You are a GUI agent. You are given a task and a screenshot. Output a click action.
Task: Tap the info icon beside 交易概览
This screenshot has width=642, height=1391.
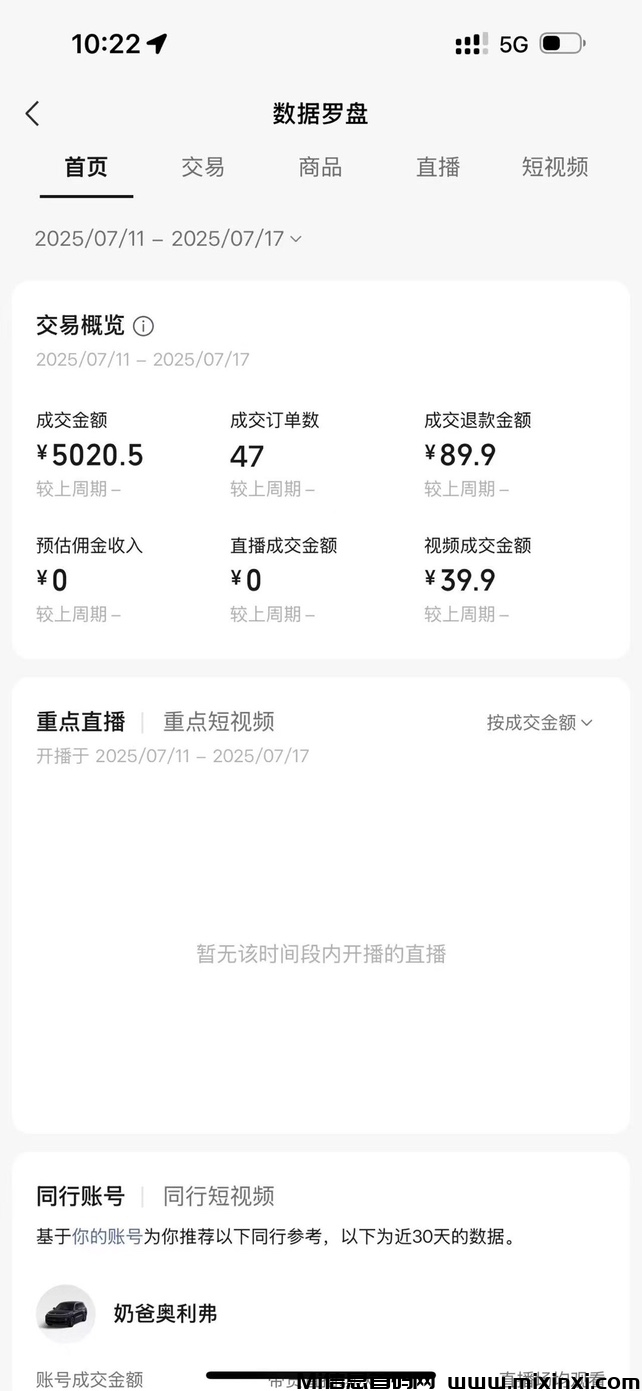[144, 326]
